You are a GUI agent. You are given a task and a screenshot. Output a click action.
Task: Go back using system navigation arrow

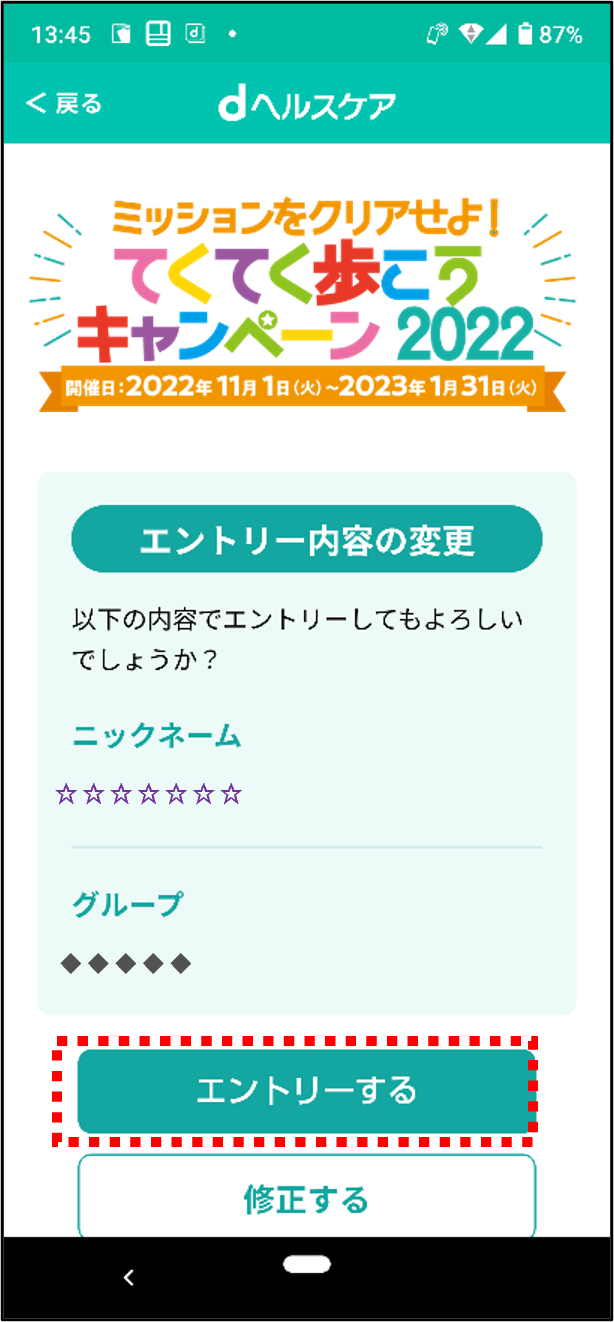128,1277
